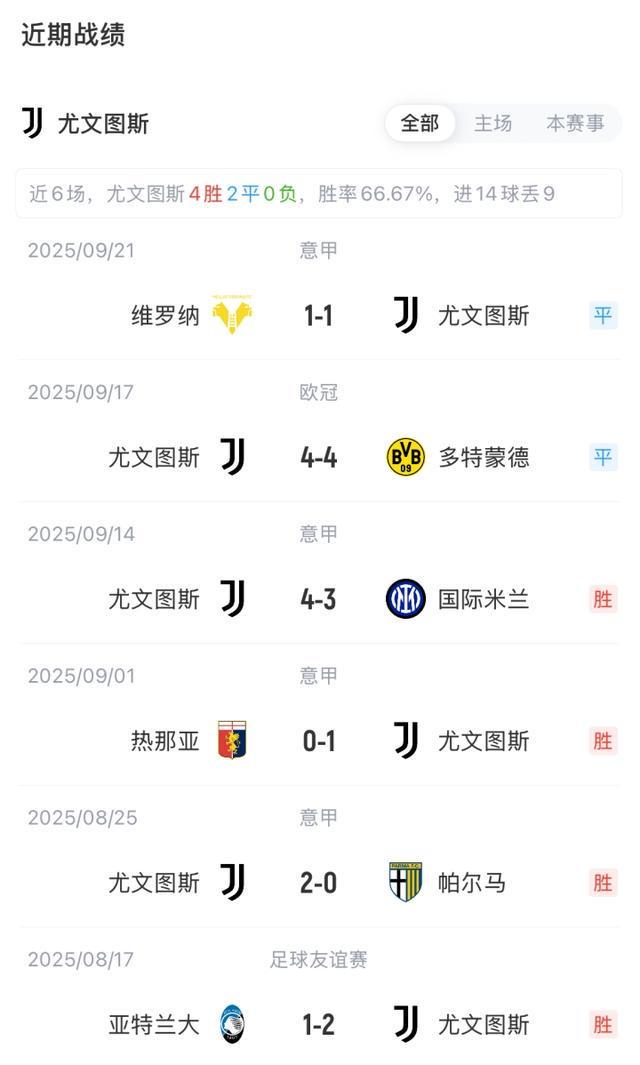Open the 亚特兰大 vs 尤文图斯 friendly match
Image resolution: width=640 pixels, height=1065 pixels.
pyautogui.click(x=319, y=1025)
